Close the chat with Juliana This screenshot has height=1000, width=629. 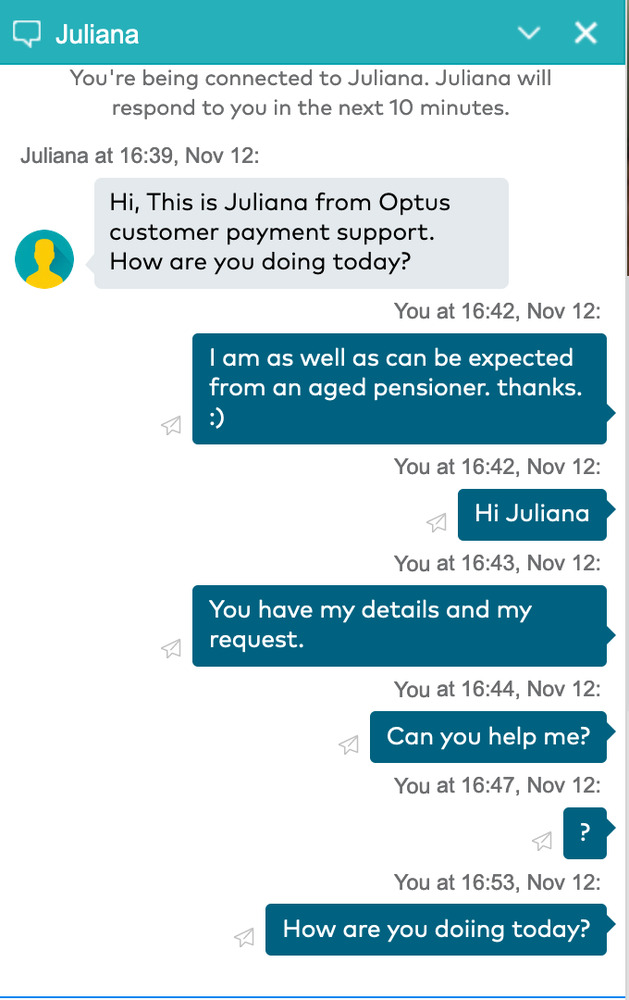[x=586, y=33]
